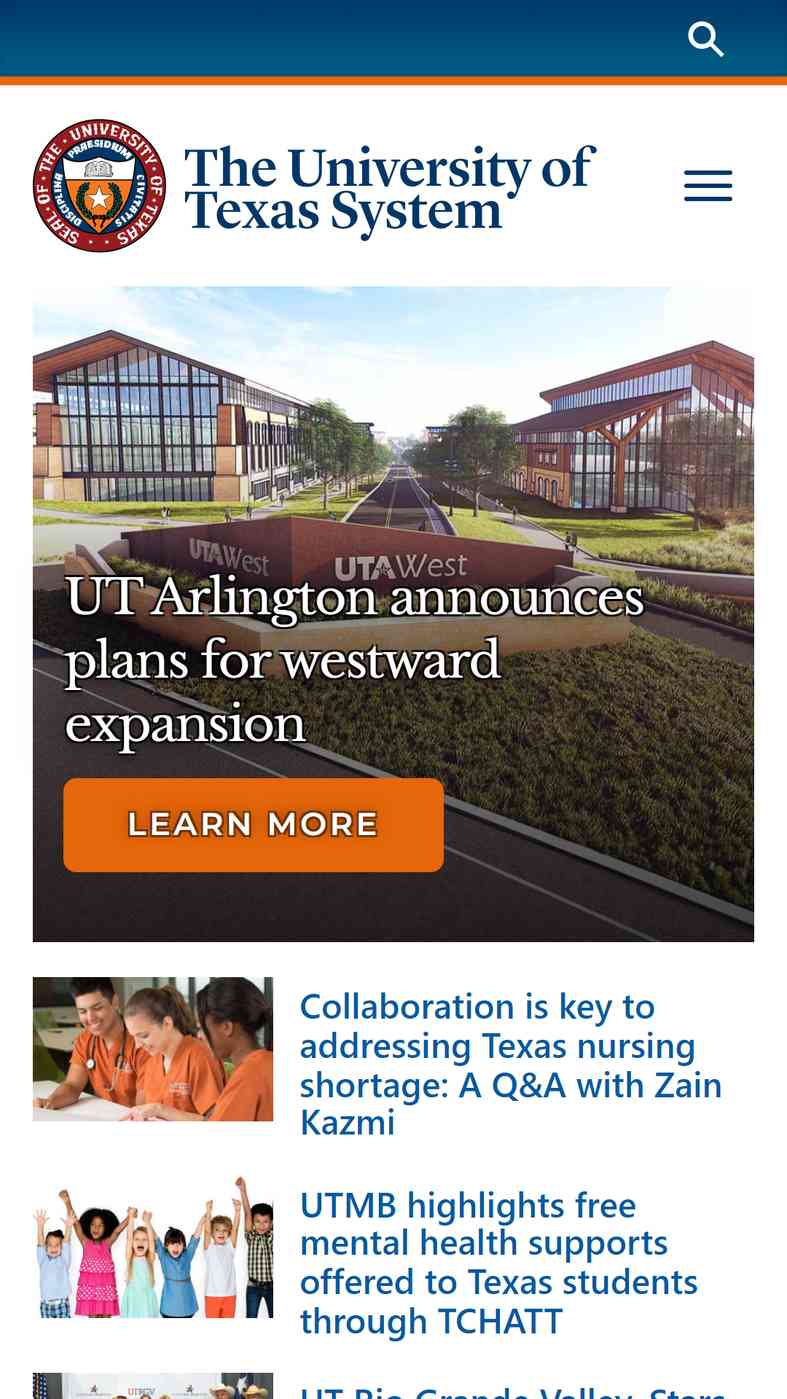Open the search icon in the top bar
This screenshot has width=787, height=1399.
(706, 40)
